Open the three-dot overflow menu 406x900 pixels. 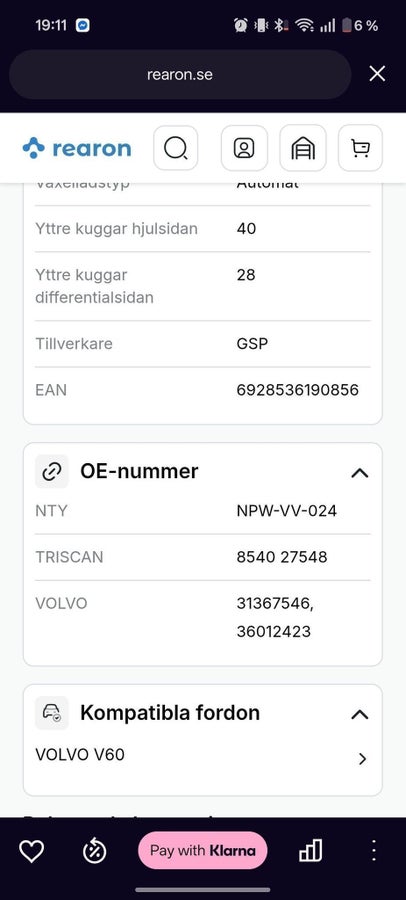click(374, 850)
